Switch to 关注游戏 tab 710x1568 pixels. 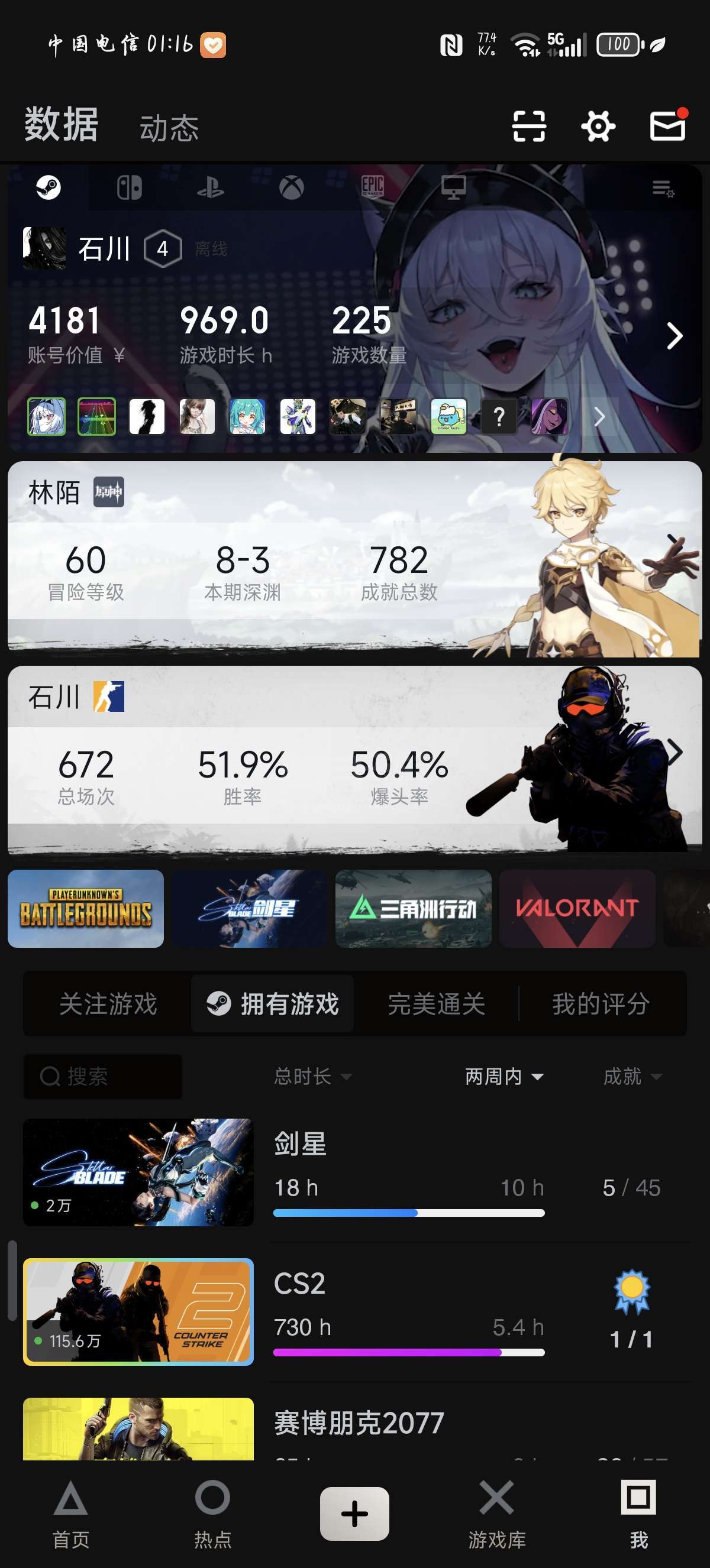108,1004
